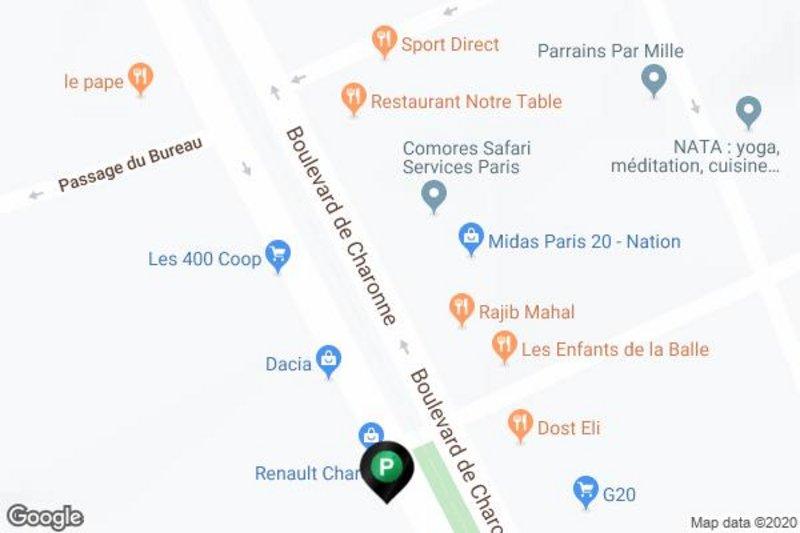Select the le pape restaurant pin
The height and width of the screenshot is (533, 800).
pos(142,79)
